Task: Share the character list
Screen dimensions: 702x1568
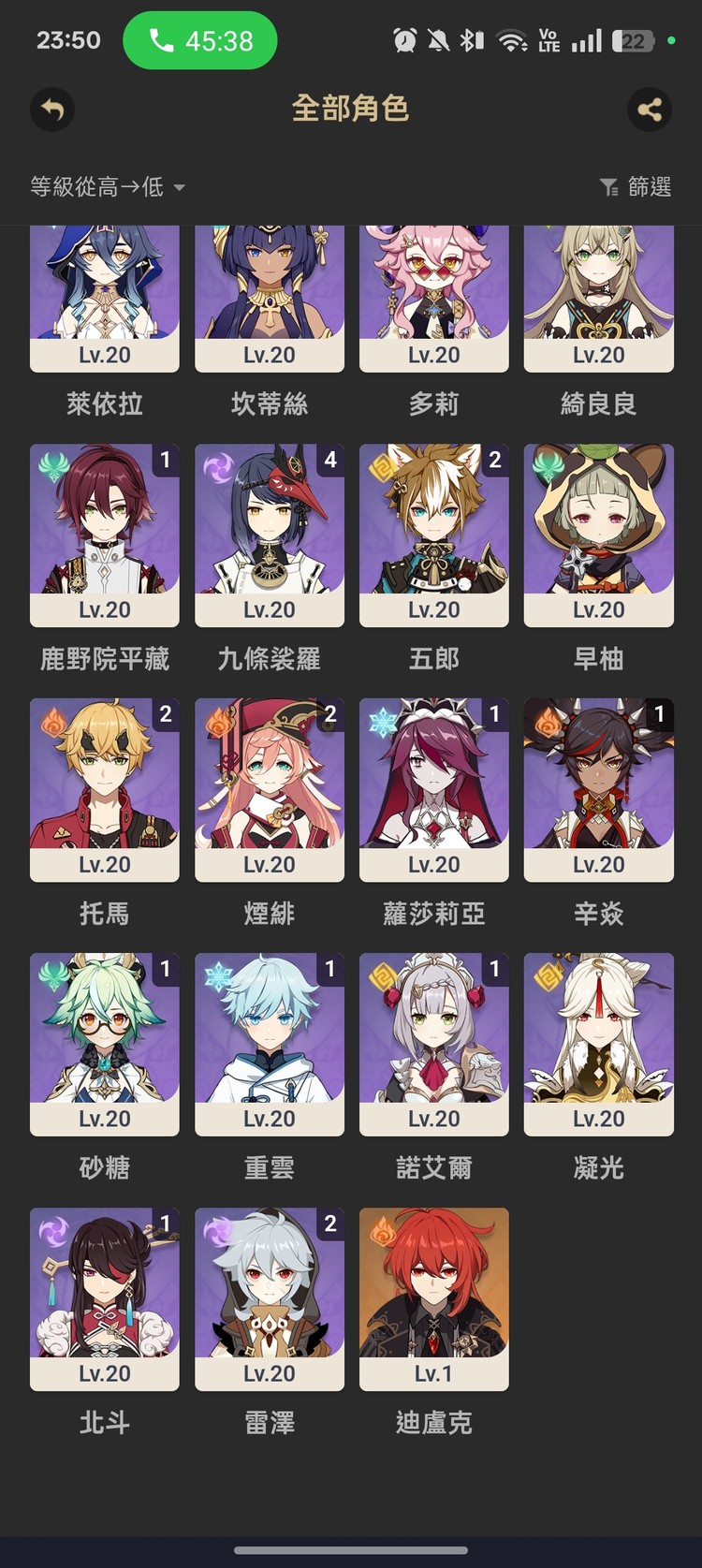Action: coord(650,110)
